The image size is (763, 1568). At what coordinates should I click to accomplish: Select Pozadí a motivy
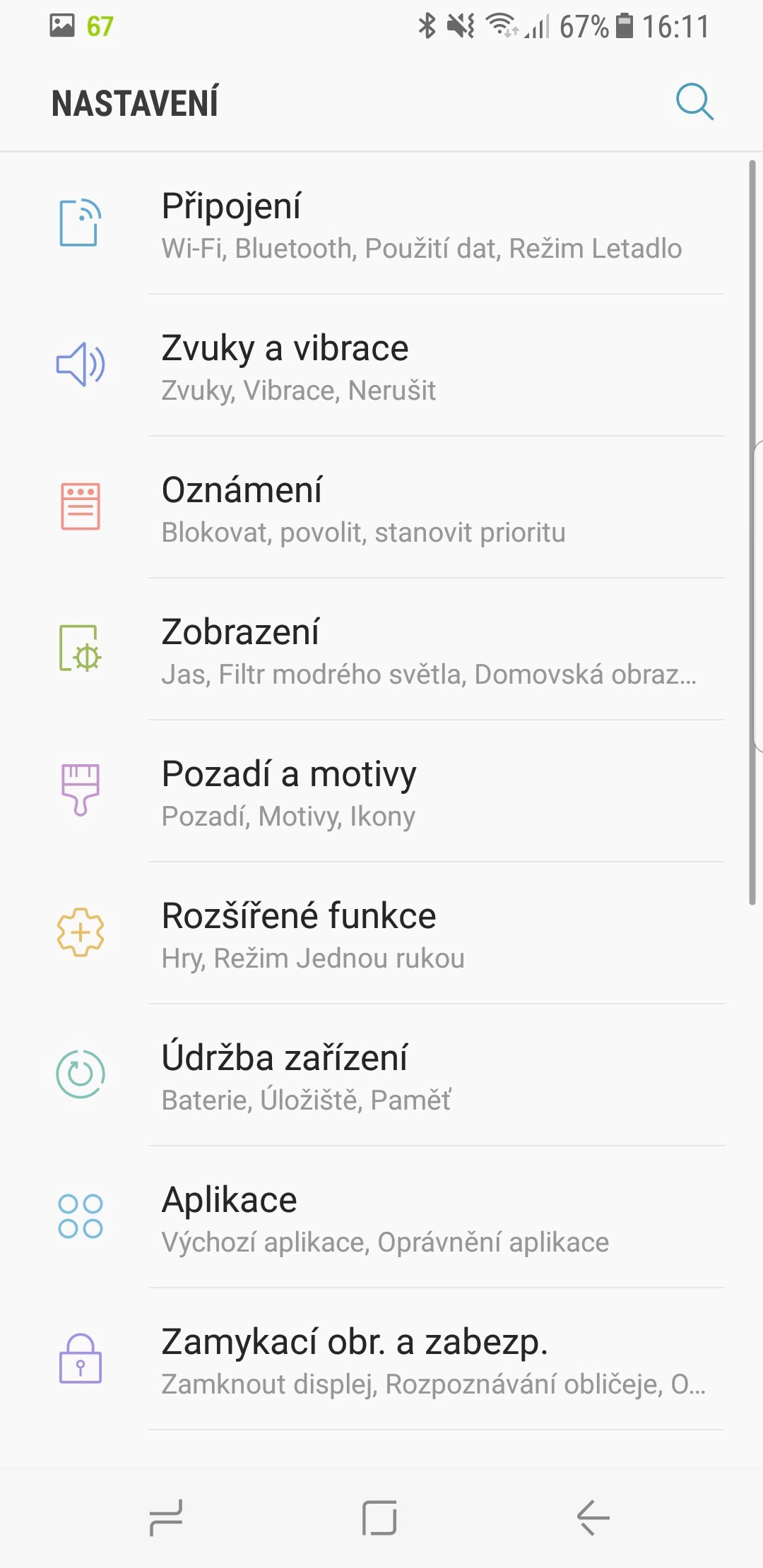tap(381, 792)
